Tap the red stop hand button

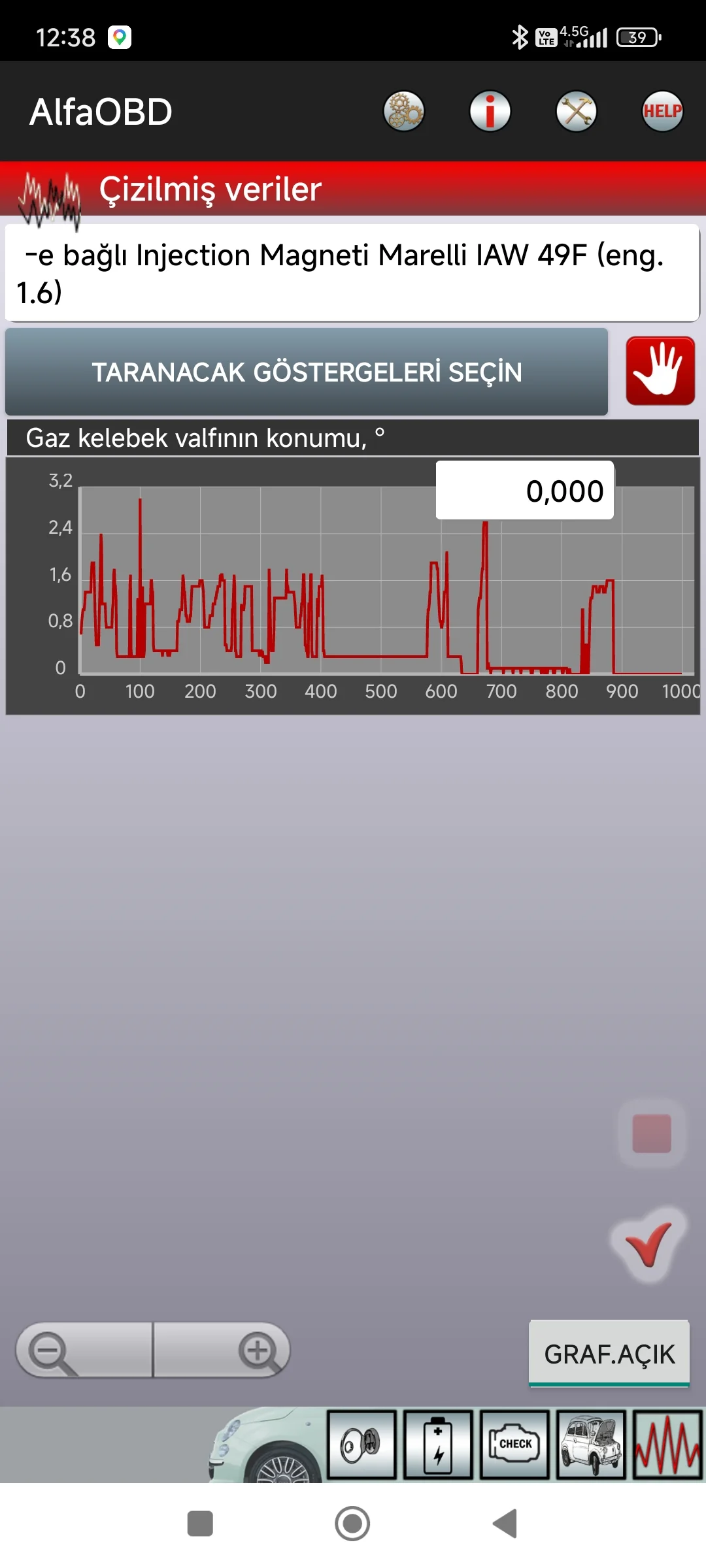tap(660, 371)
